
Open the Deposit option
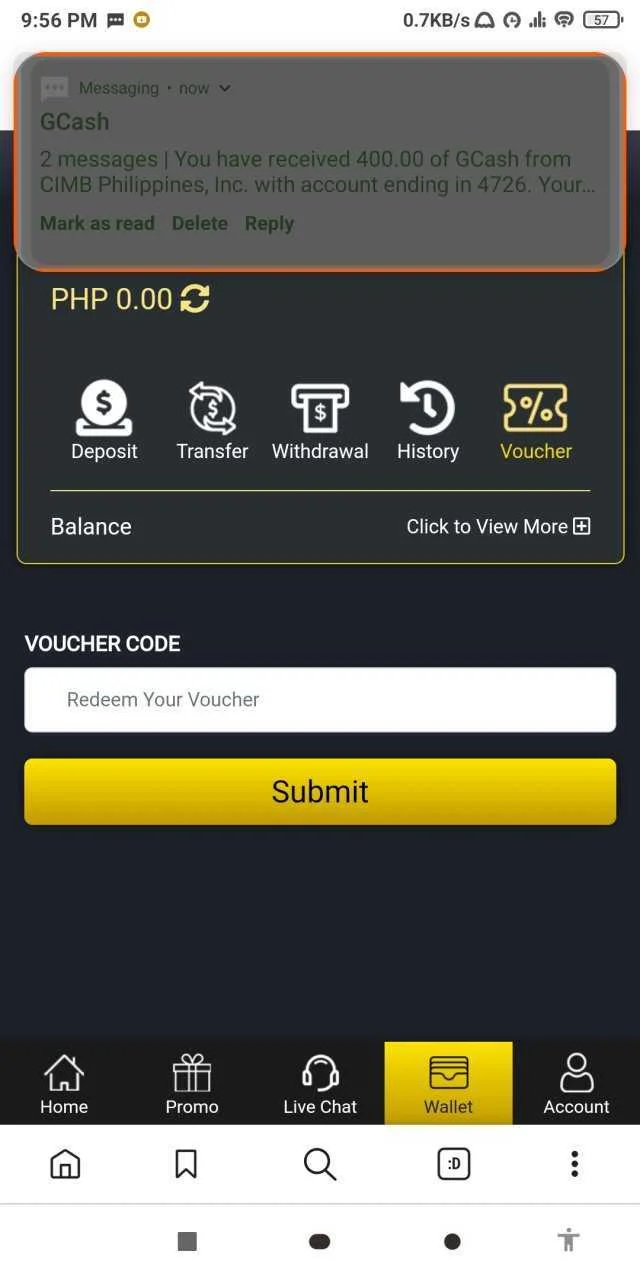click(x=104, y=421)
